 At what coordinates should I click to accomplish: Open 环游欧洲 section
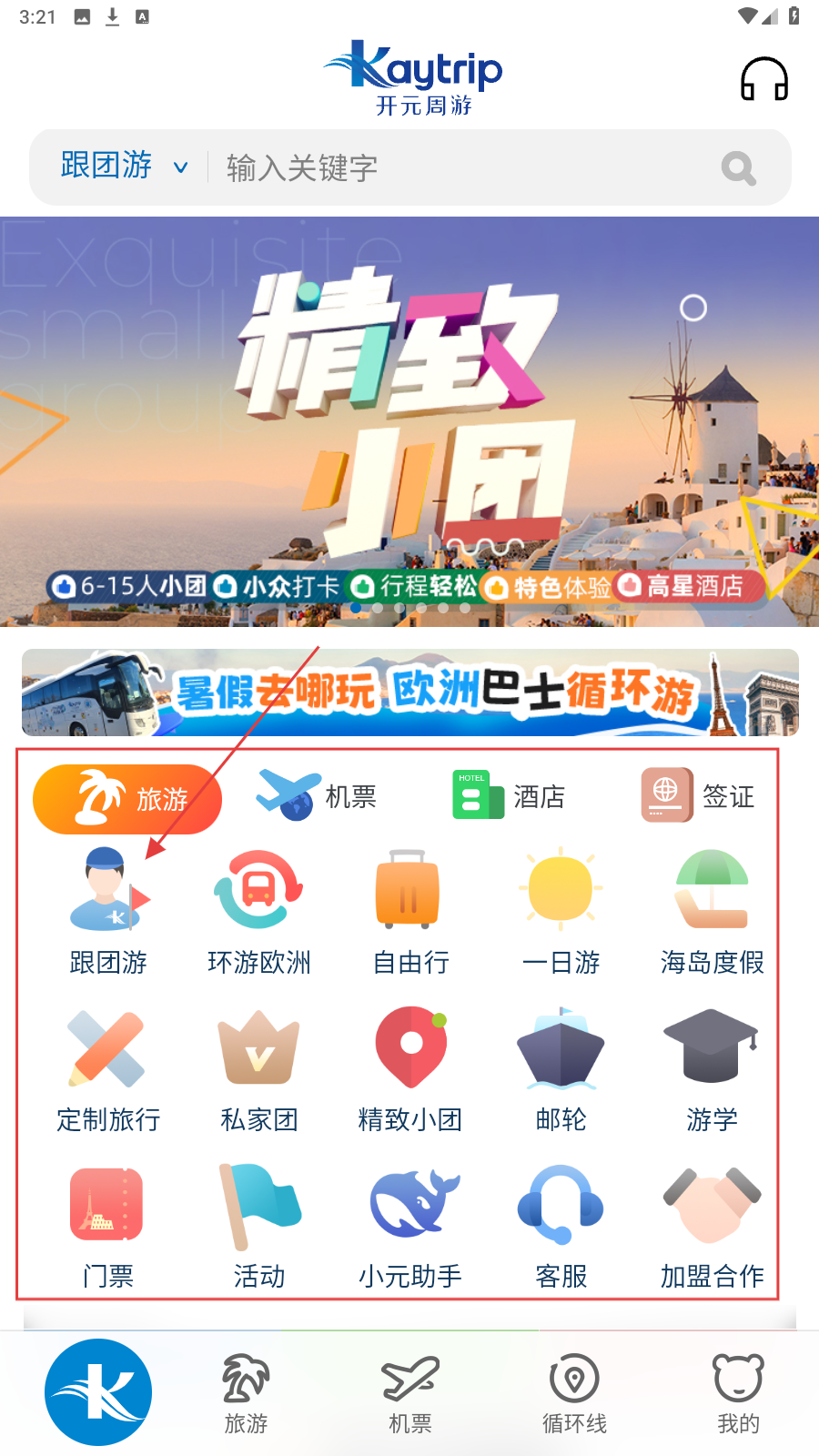(x=259, y=912)
